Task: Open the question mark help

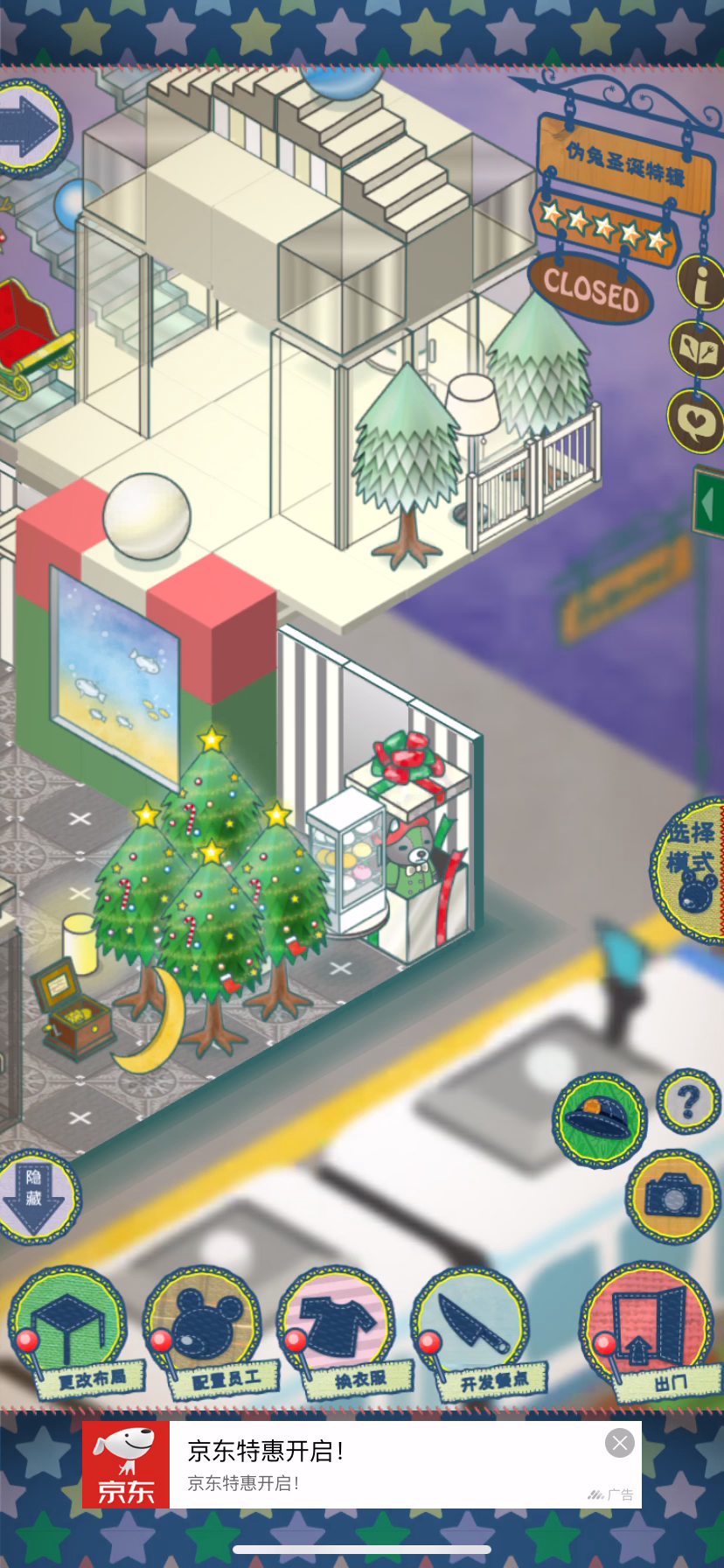Action: click(689, 1102)
